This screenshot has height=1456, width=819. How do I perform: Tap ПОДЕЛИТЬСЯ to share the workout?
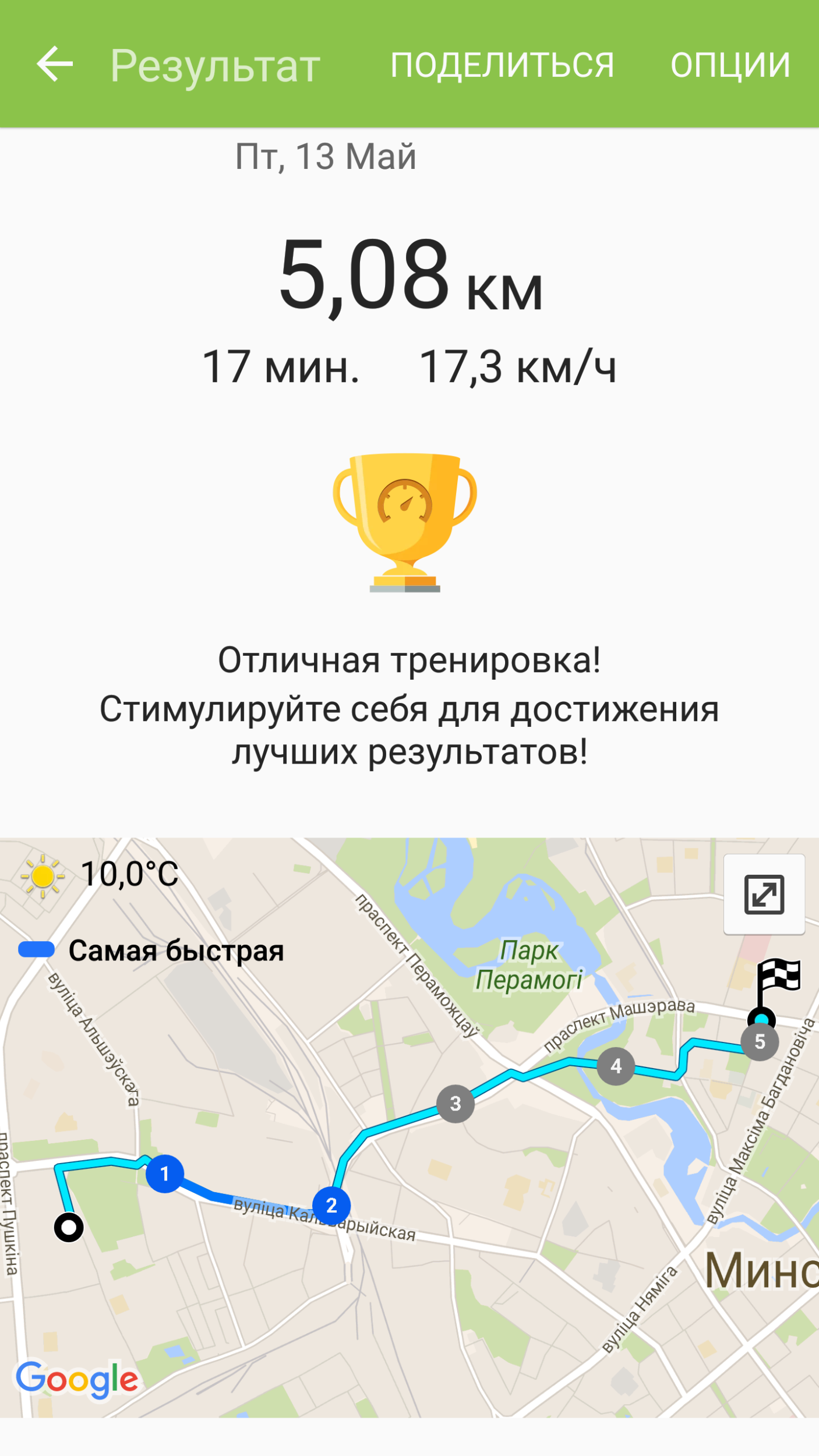pyautogui.click(x=502, y=65)
